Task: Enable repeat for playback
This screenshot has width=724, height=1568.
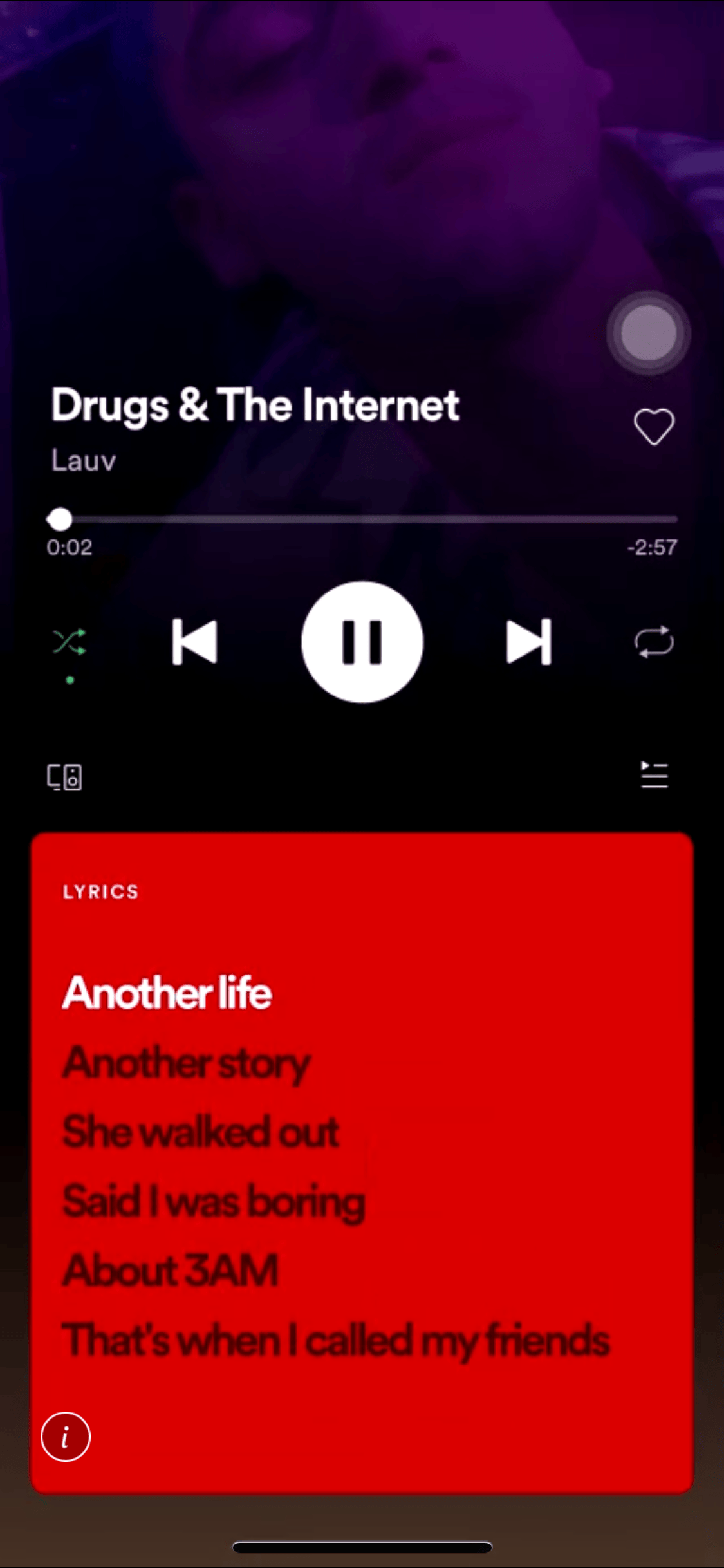Action: tap(654, 642)
